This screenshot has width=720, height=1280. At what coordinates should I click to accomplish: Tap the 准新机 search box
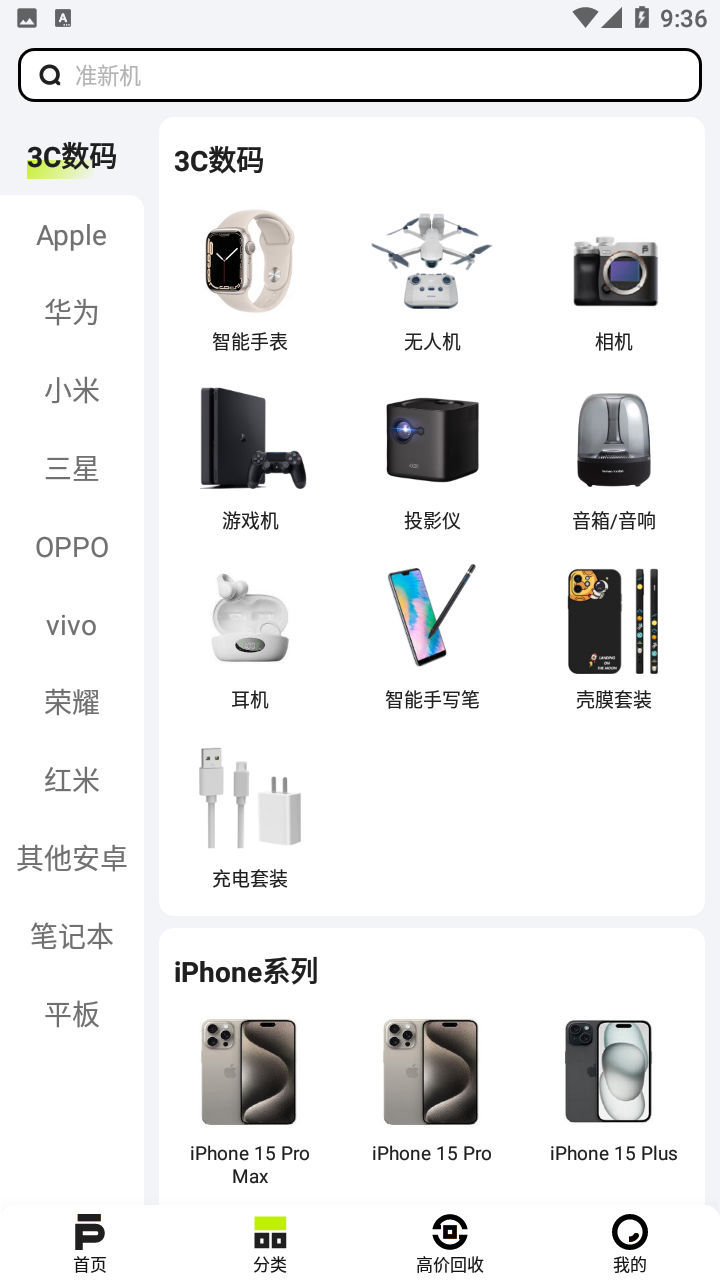pyautogui.click(x=360, y=76)
